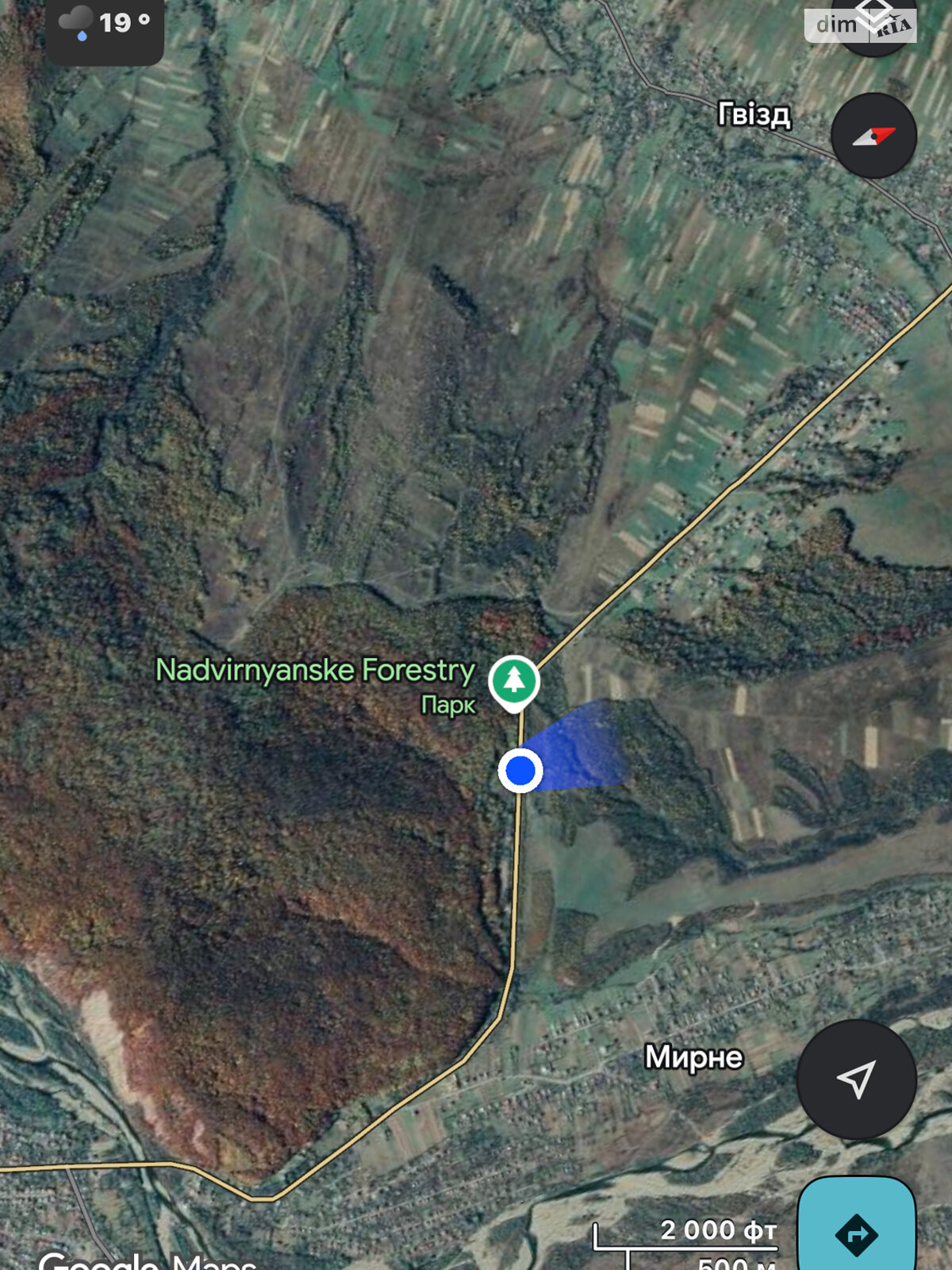Image resolution: width=952 pixels, height=1270 pixels.
Task: Center map on my current location
Action: [x=856, y=1079]
